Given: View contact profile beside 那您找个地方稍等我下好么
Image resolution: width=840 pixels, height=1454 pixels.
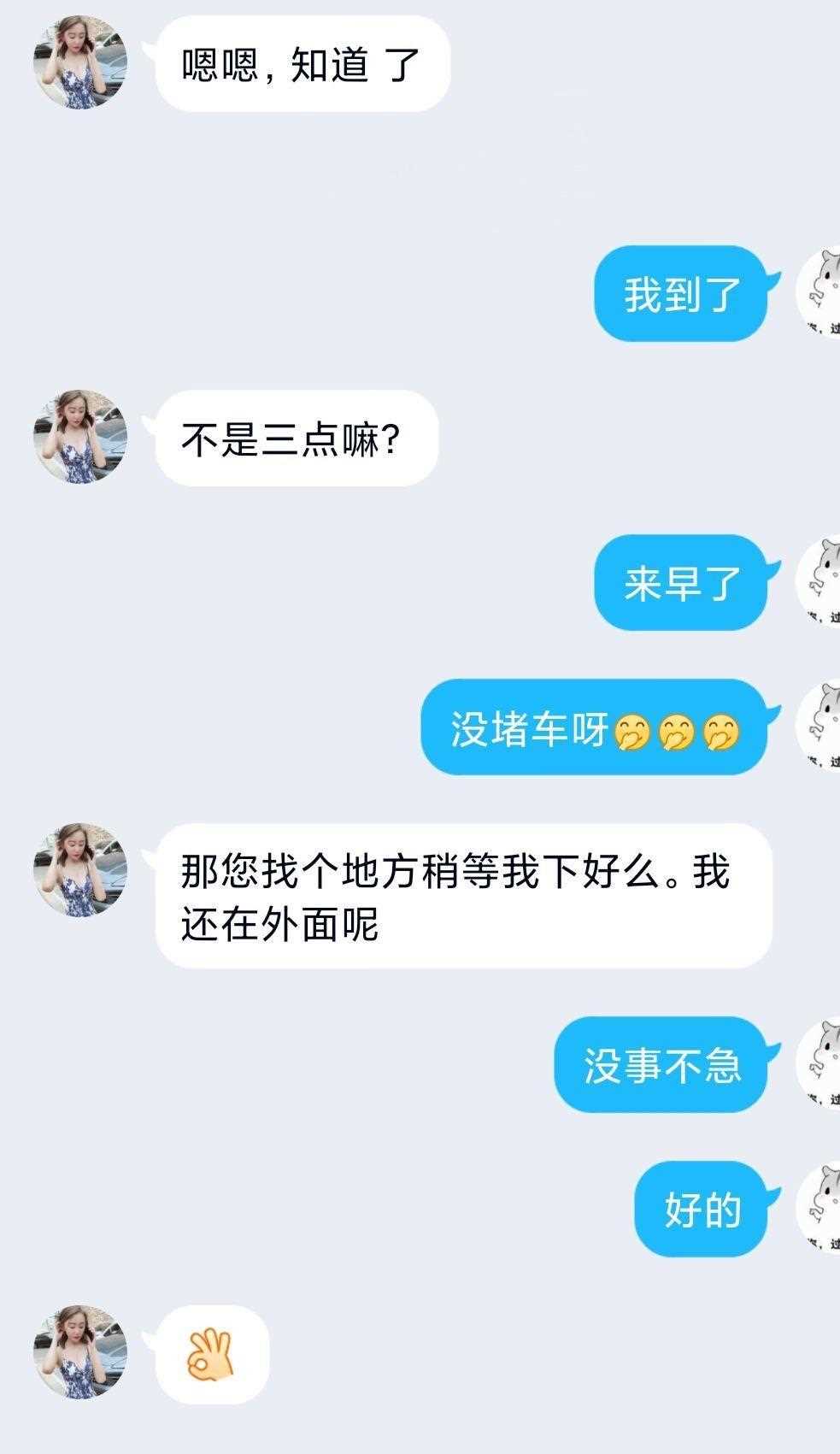Looking at the screenshot, I should pos(79,870).
